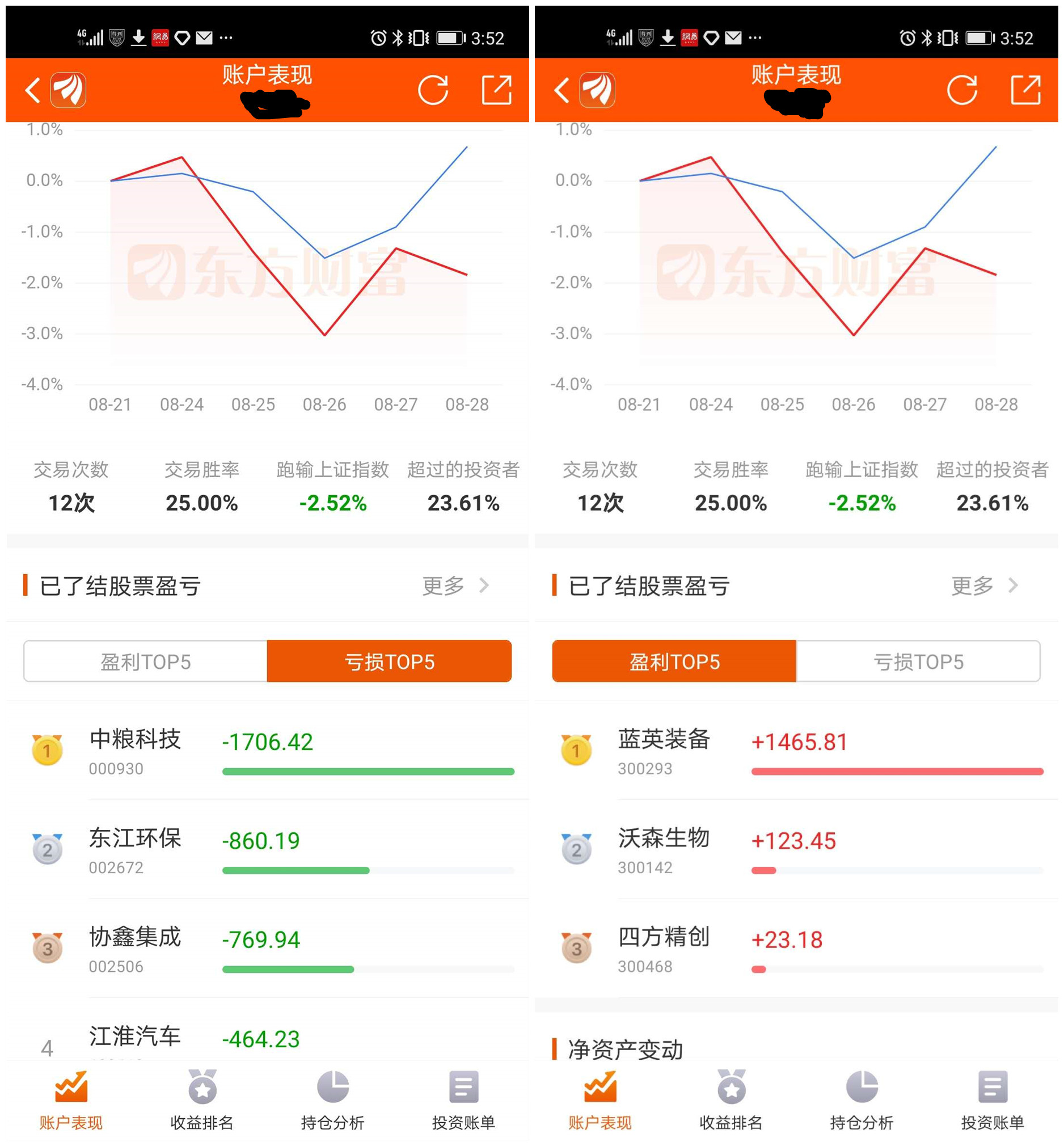
Task: Switch to the 亏损TOP5 tab
Action: pyautogui.click(x=920, y=661)
